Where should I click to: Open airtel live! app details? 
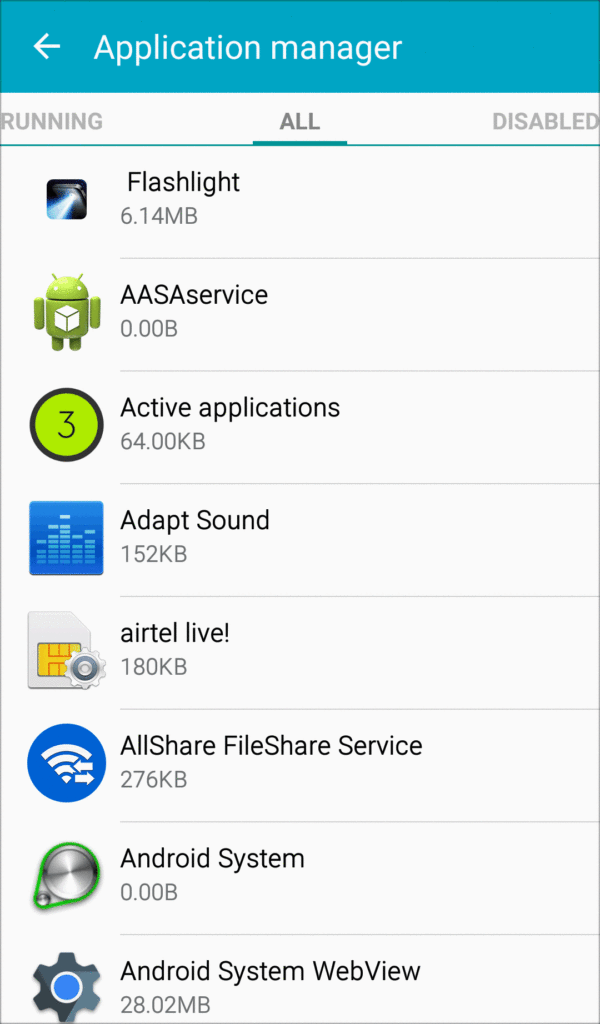[x=300, y=652]
